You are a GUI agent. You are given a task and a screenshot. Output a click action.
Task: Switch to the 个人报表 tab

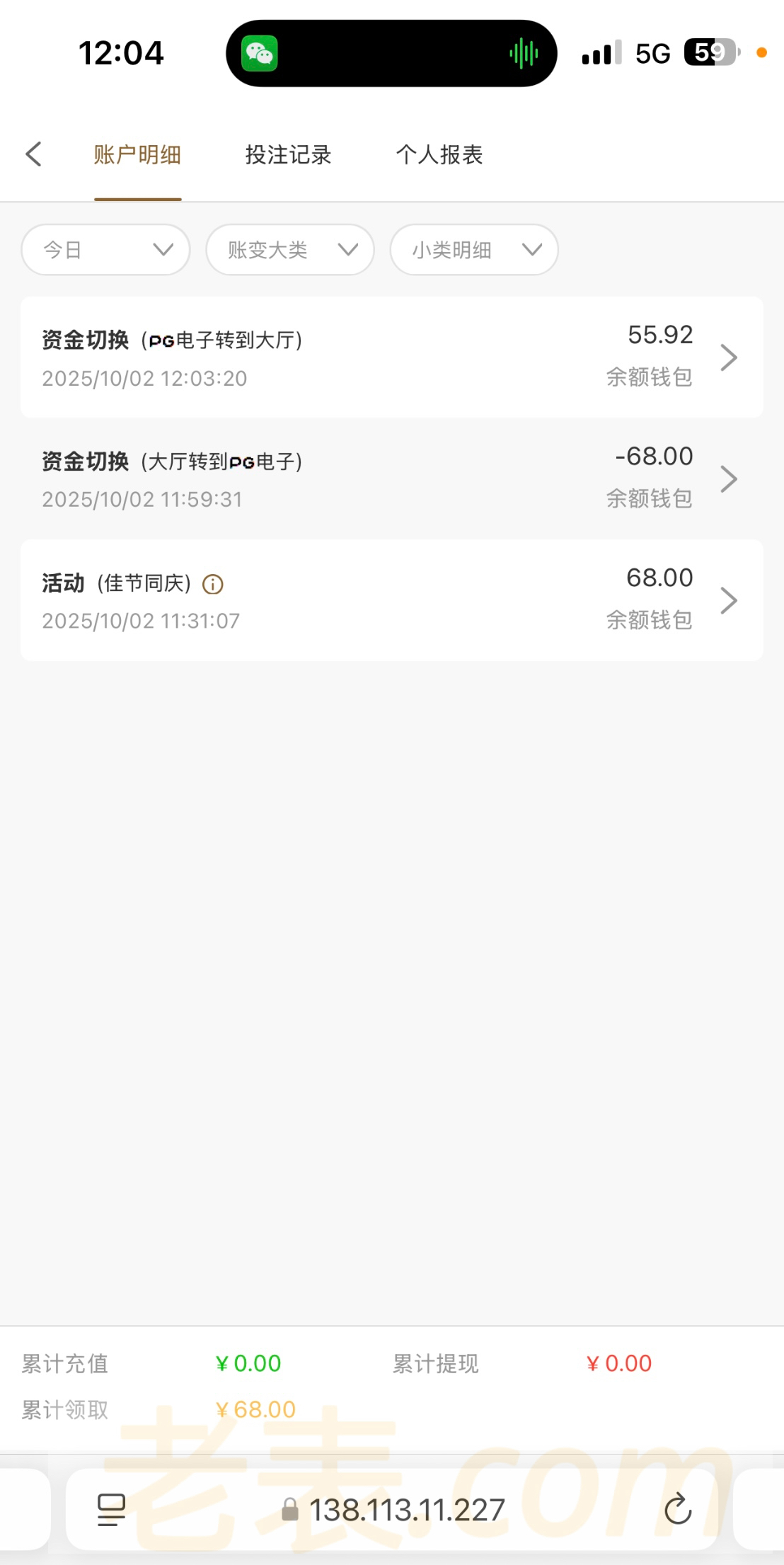coord(439,154)
